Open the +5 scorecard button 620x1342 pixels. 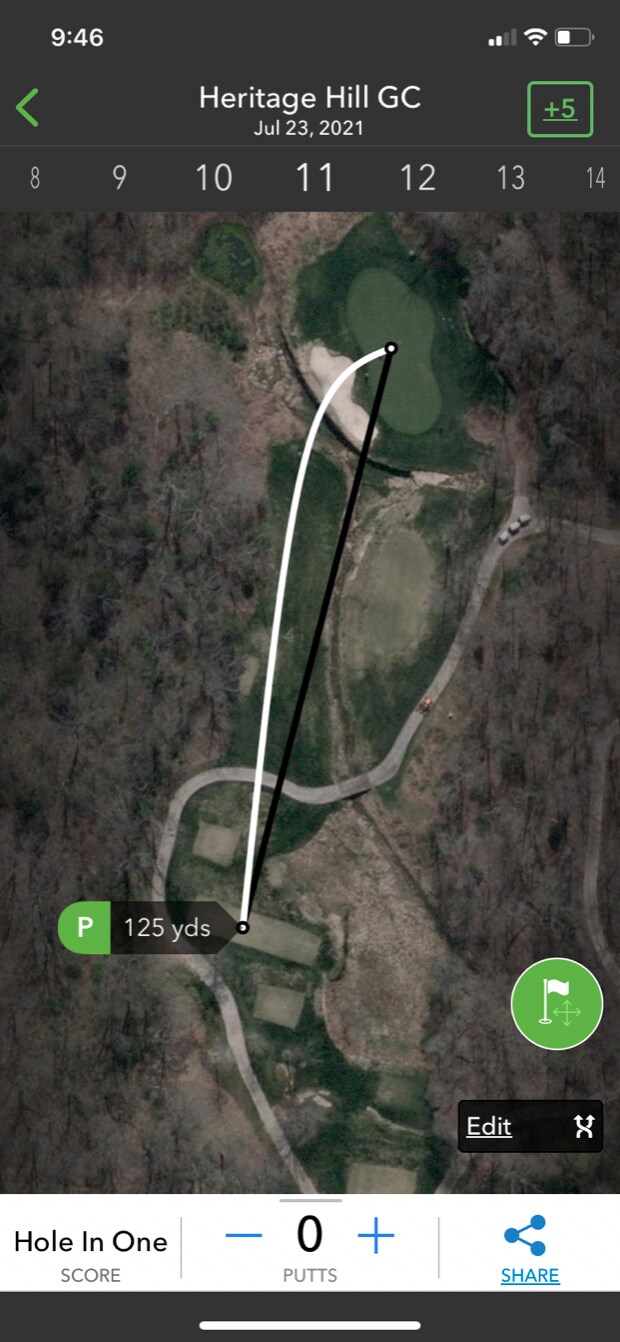(x=560, y=109)
